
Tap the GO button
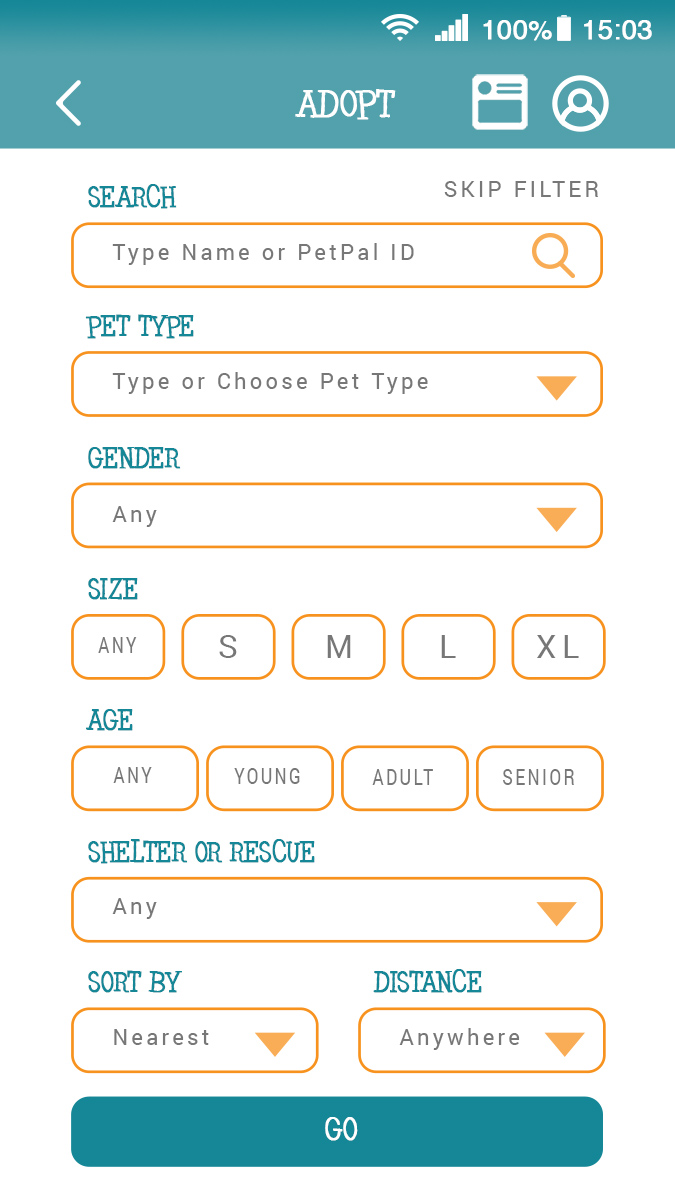337,1131
